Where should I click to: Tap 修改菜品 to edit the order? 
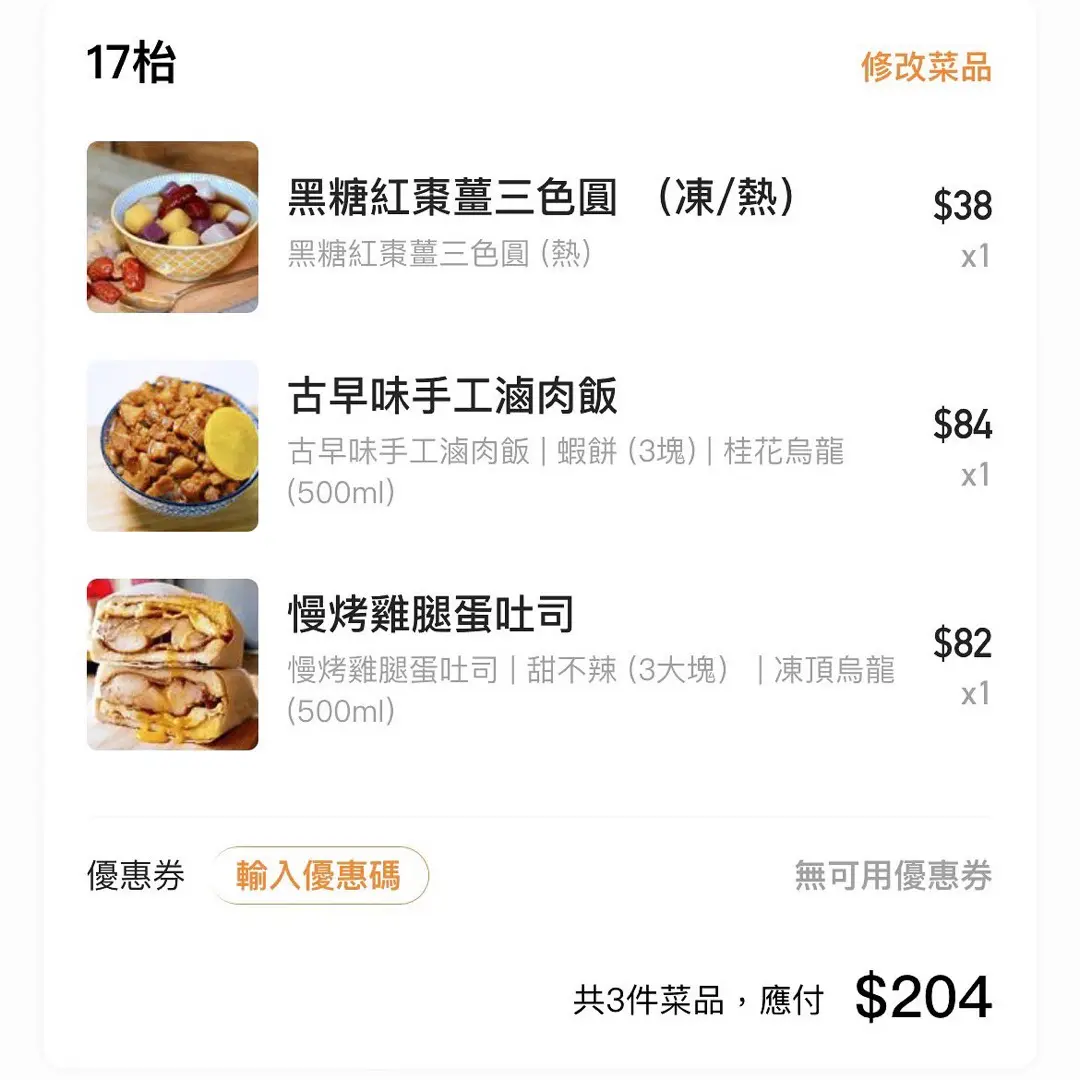tap(925, 67)
